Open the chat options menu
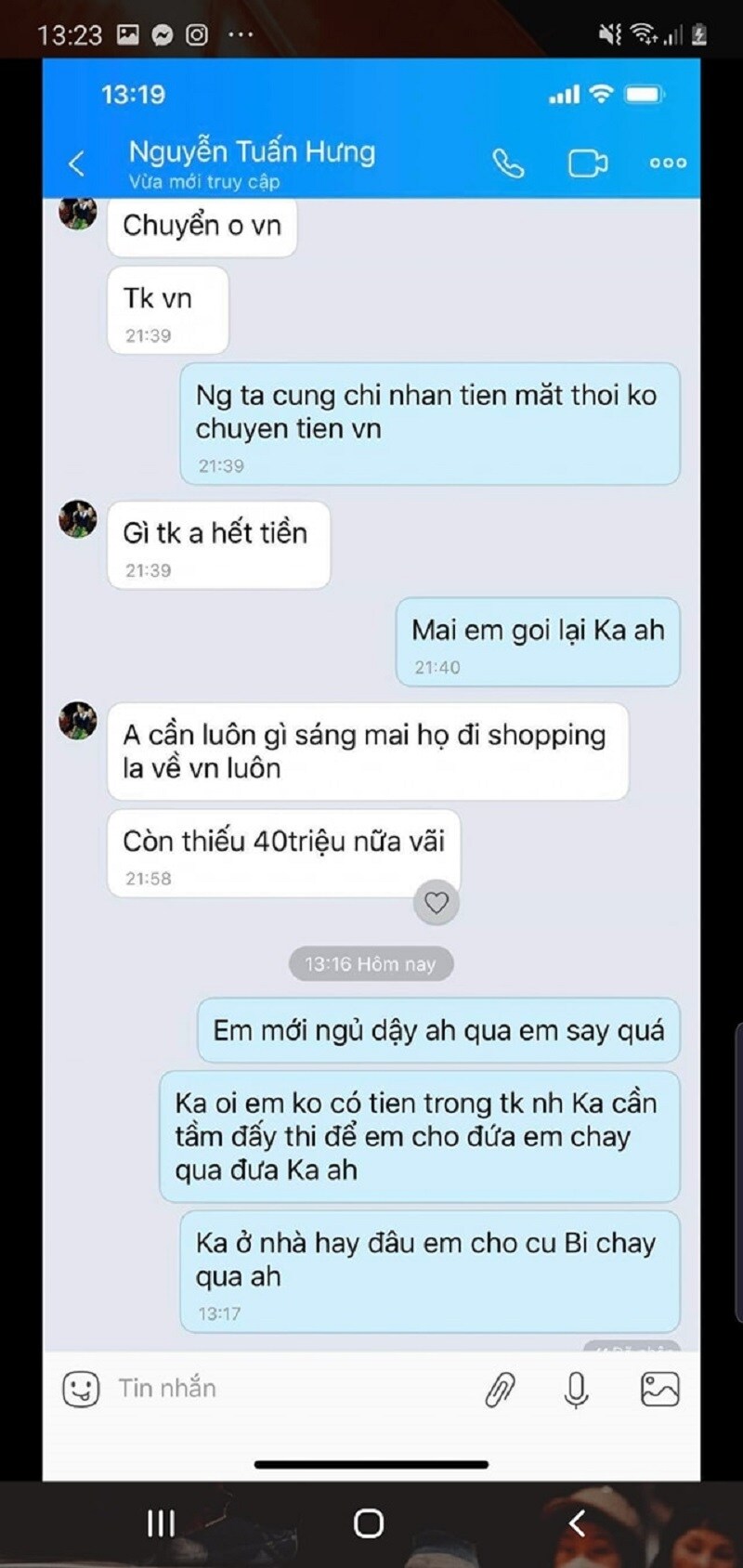743x1568 pixels. (668, 163)
